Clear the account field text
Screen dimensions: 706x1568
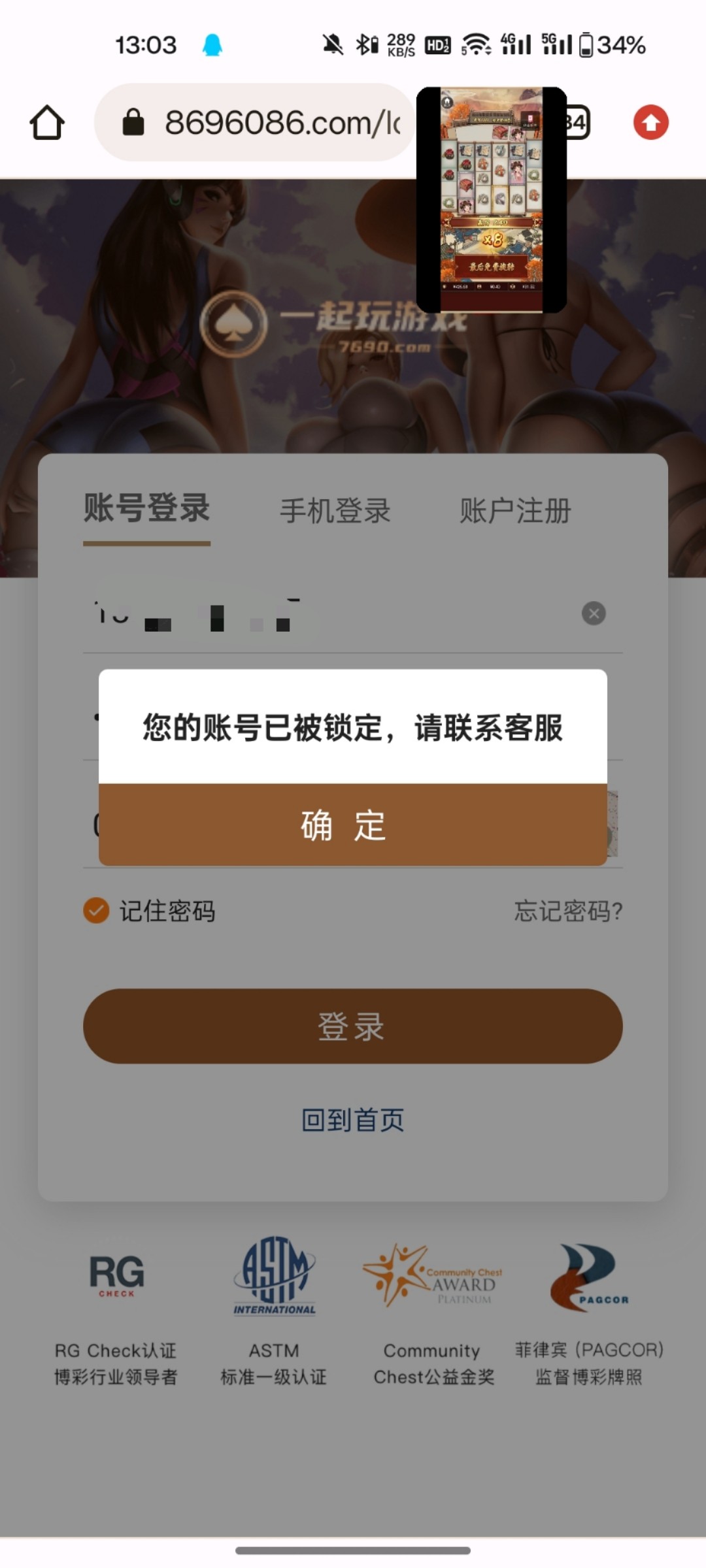coord(594,613)
